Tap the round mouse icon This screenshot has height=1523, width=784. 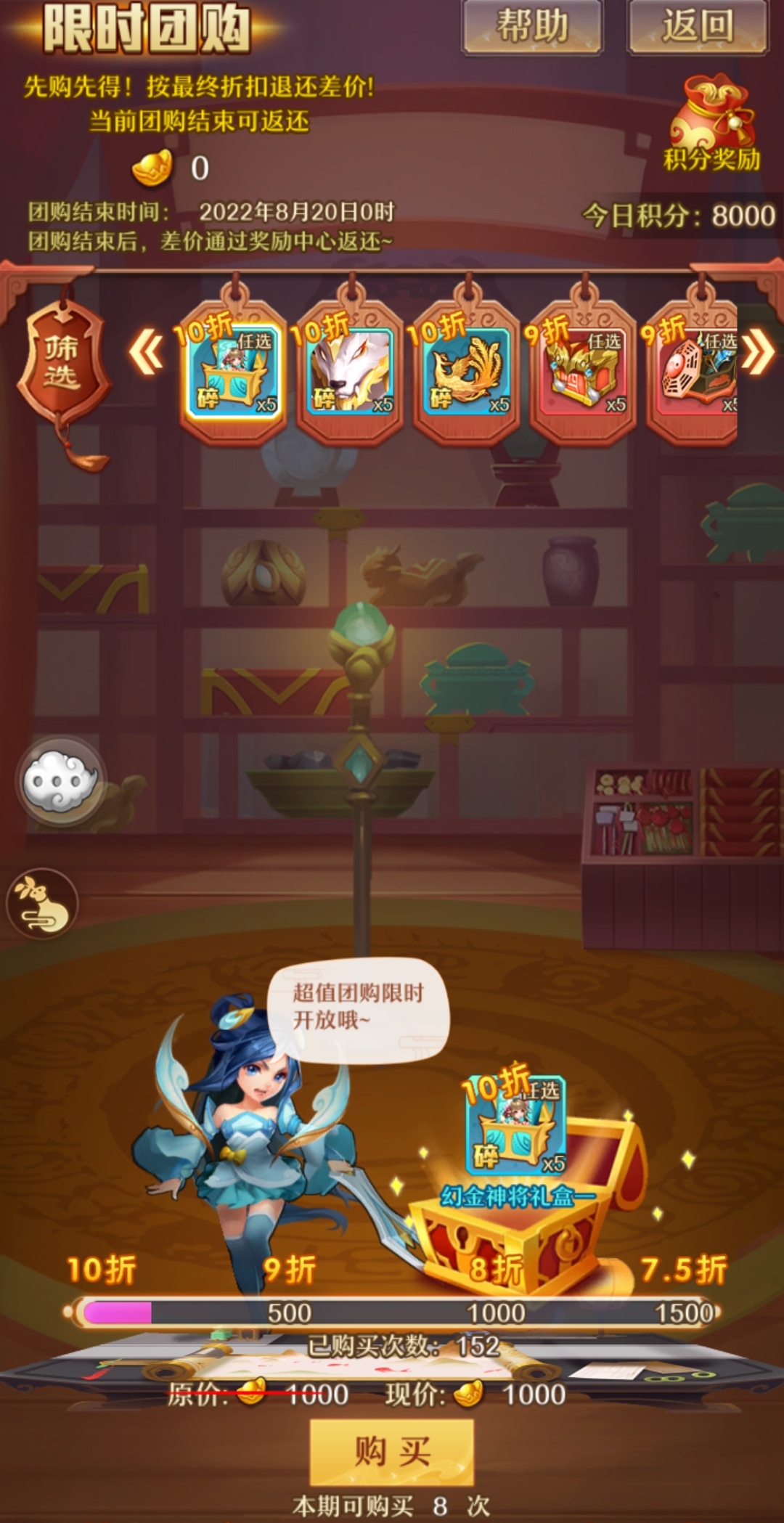click(x=42, y=903)
